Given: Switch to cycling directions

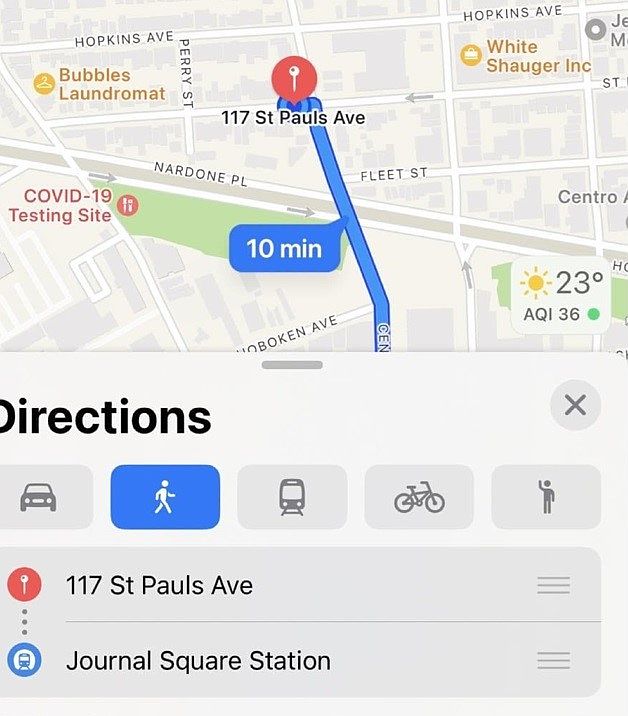Looking at the screenshot, I should point(419,497).
